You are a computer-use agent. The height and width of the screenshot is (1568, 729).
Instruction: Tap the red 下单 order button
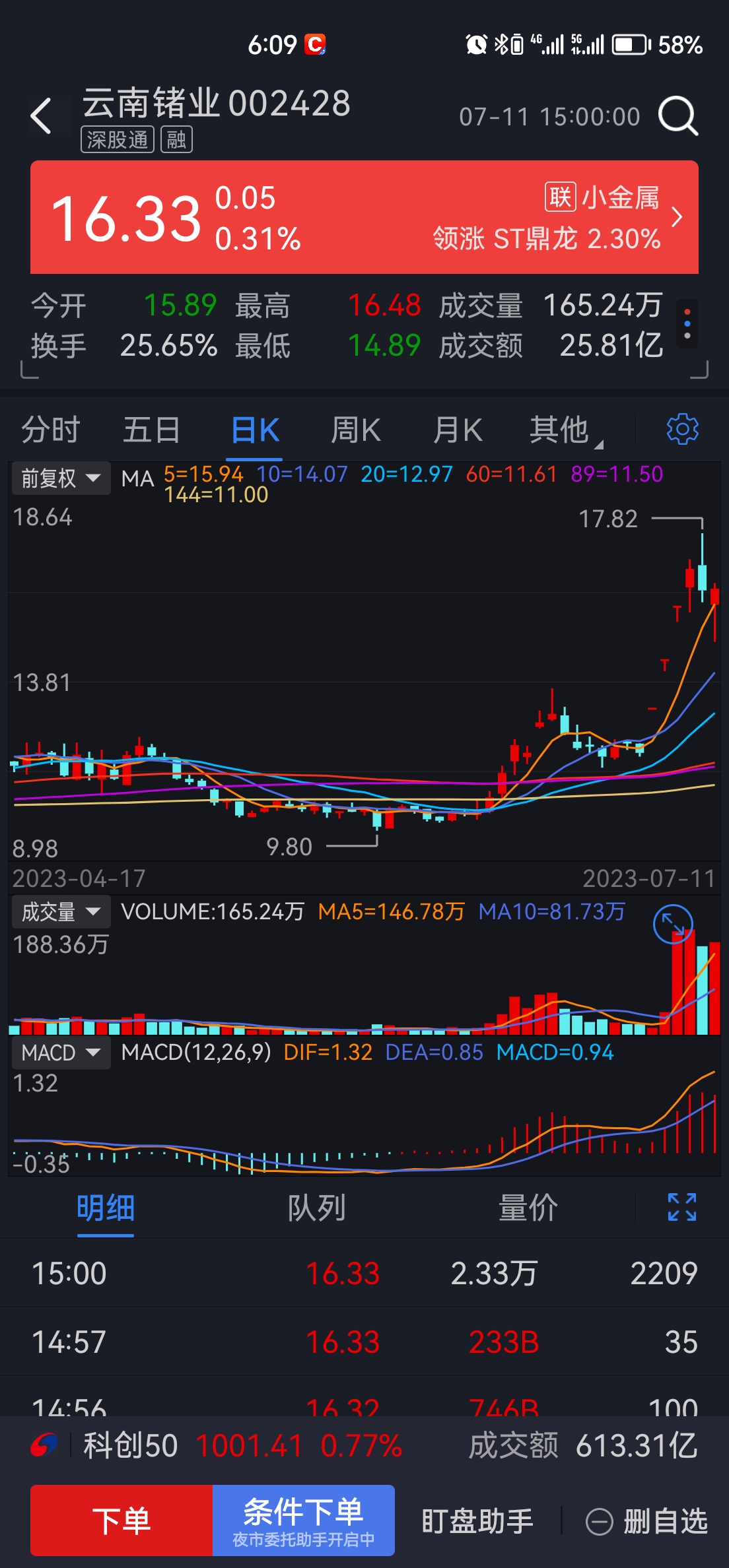(x=121, y=1520)
